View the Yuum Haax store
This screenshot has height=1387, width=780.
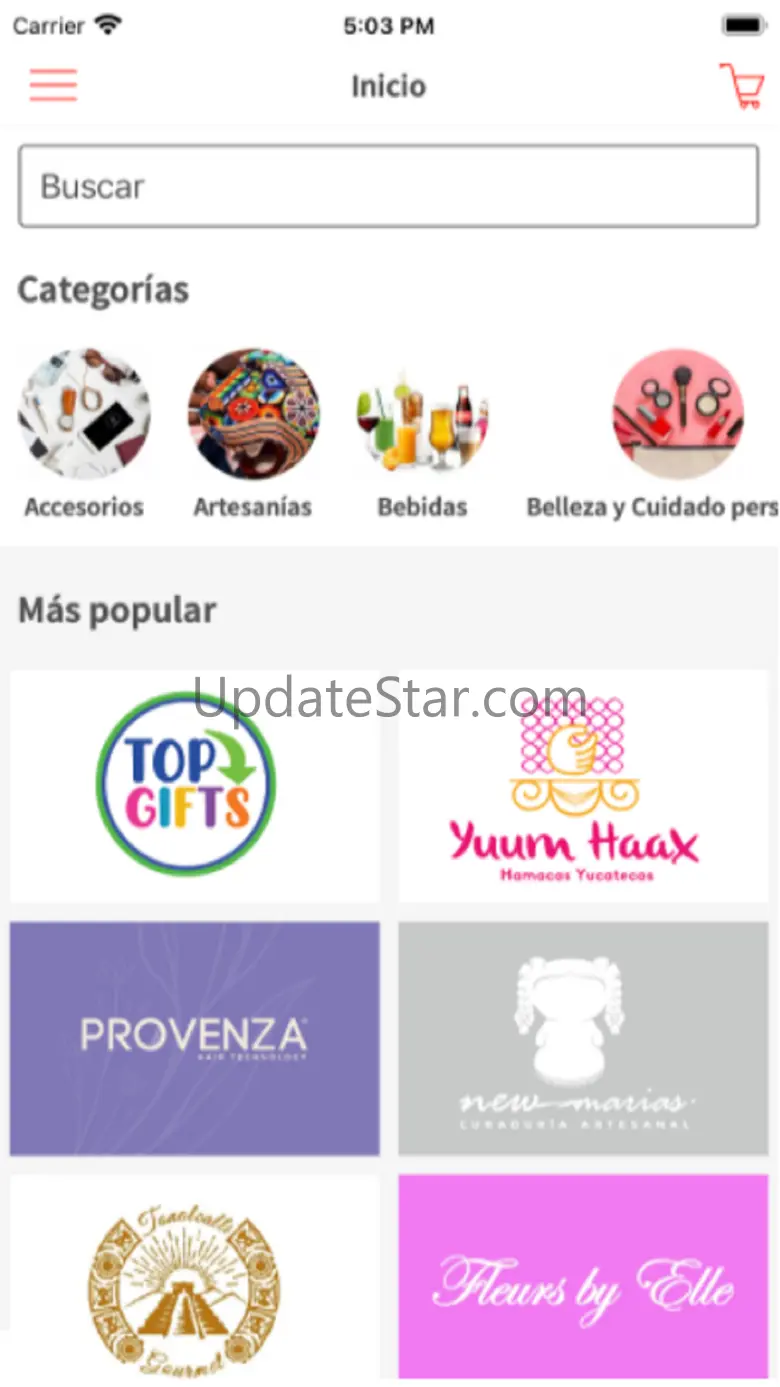pos(584,786)
